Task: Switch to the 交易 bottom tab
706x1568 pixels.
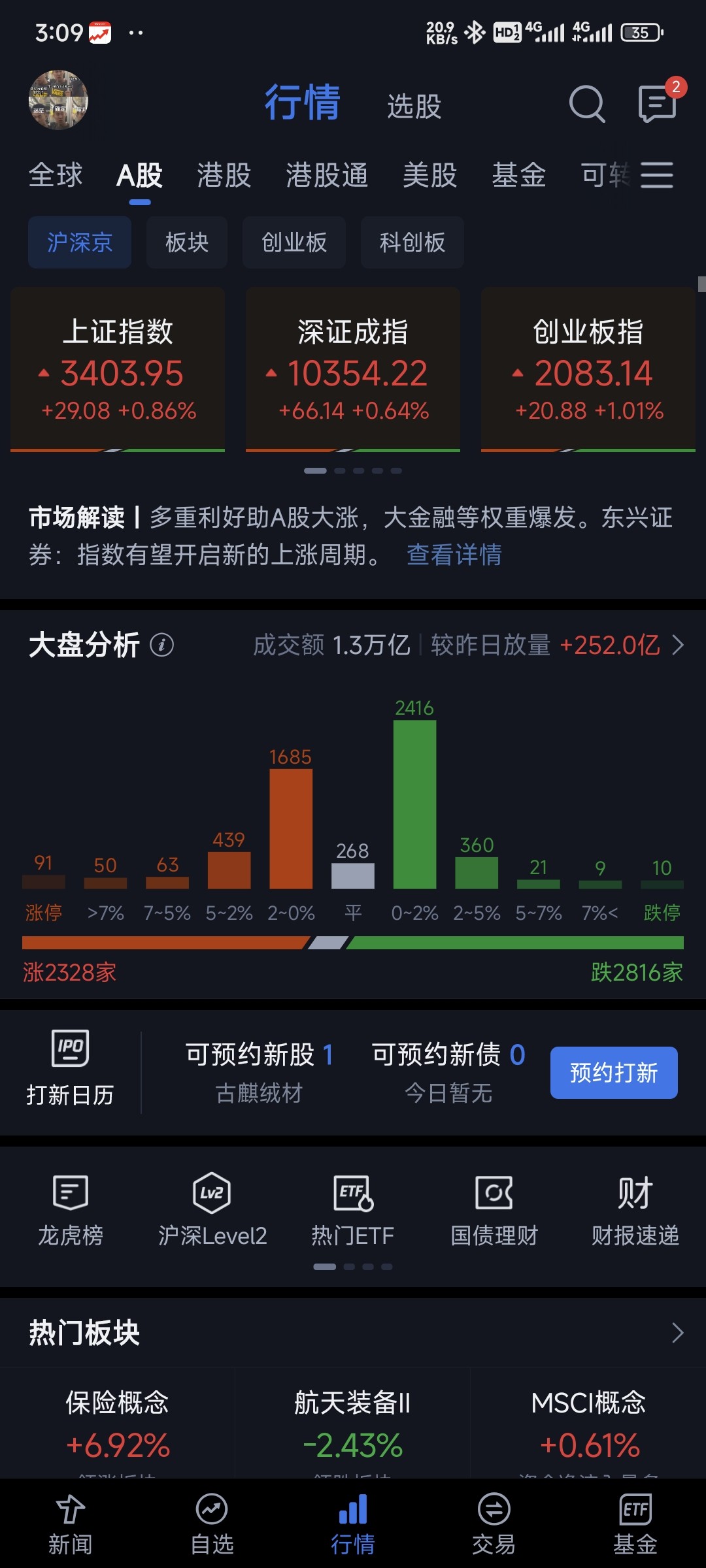Action: 494,1524
